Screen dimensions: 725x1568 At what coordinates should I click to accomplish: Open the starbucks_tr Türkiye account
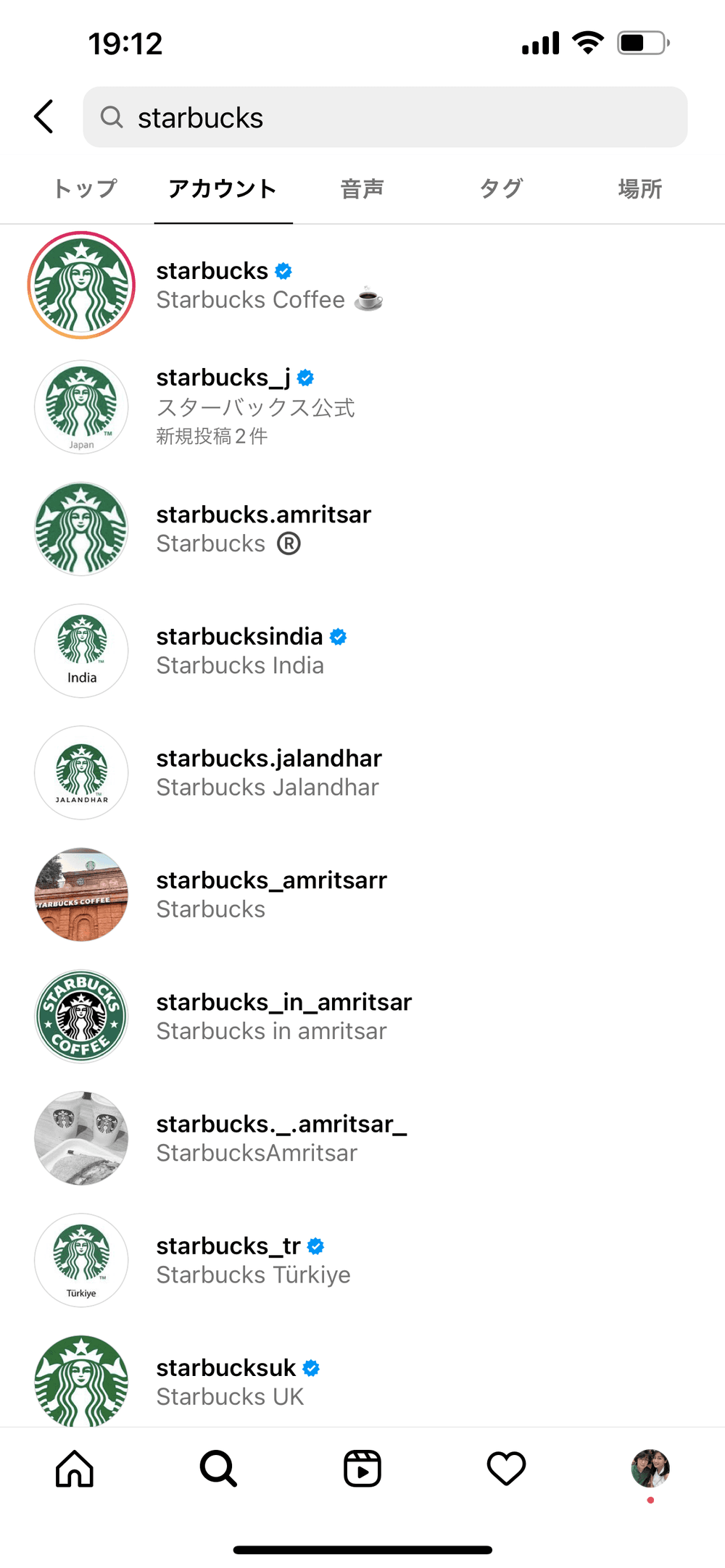tap(253, 1260)
